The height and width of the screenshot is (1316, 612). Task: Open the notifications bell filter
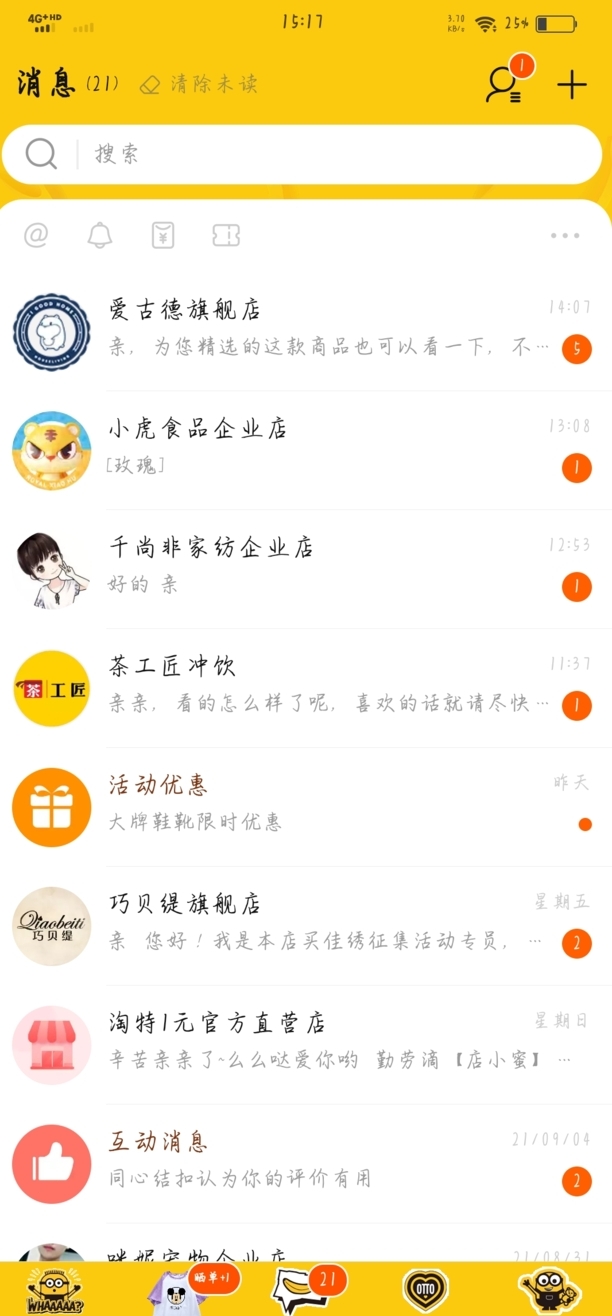(100, 236)
